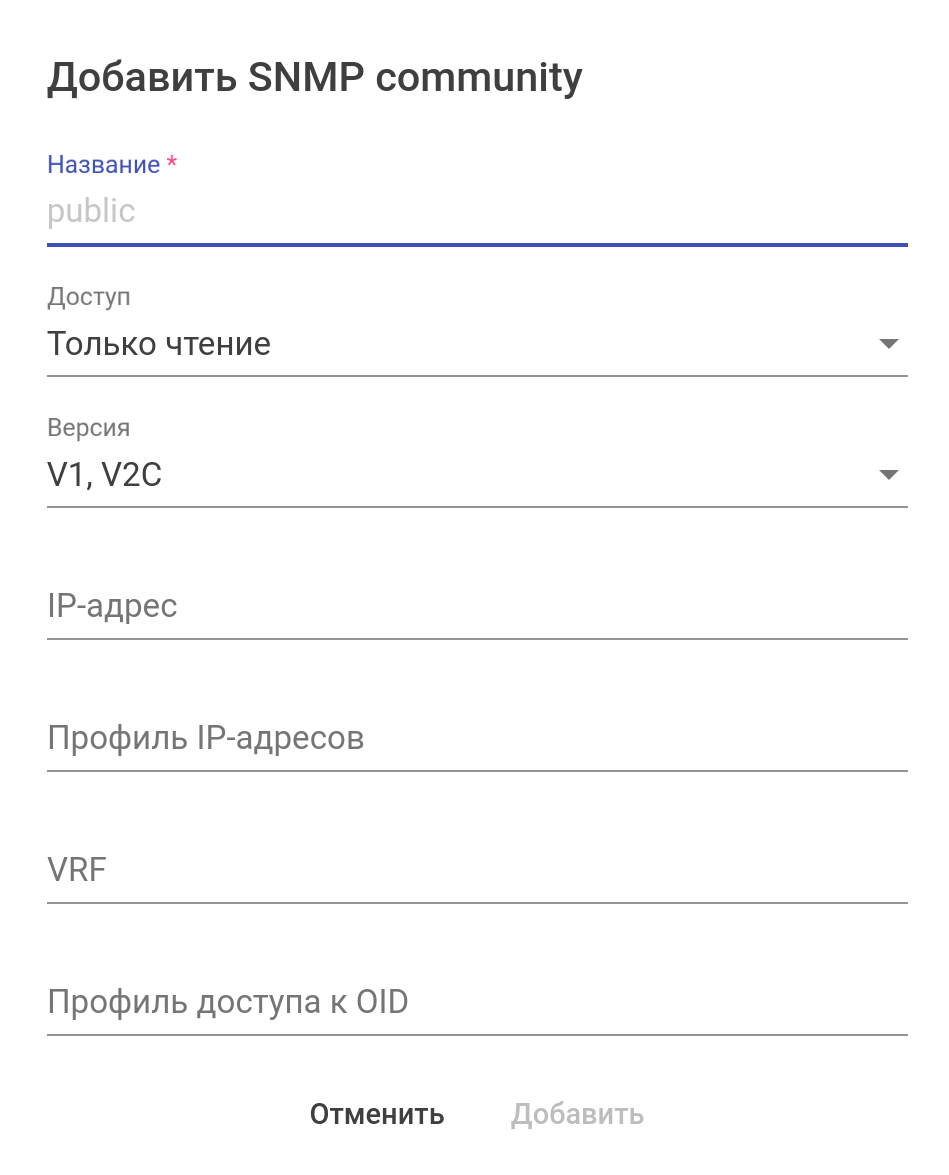Expand the Версия dropdown
This screenshot has width=949, height=1175.
[476, 475]
